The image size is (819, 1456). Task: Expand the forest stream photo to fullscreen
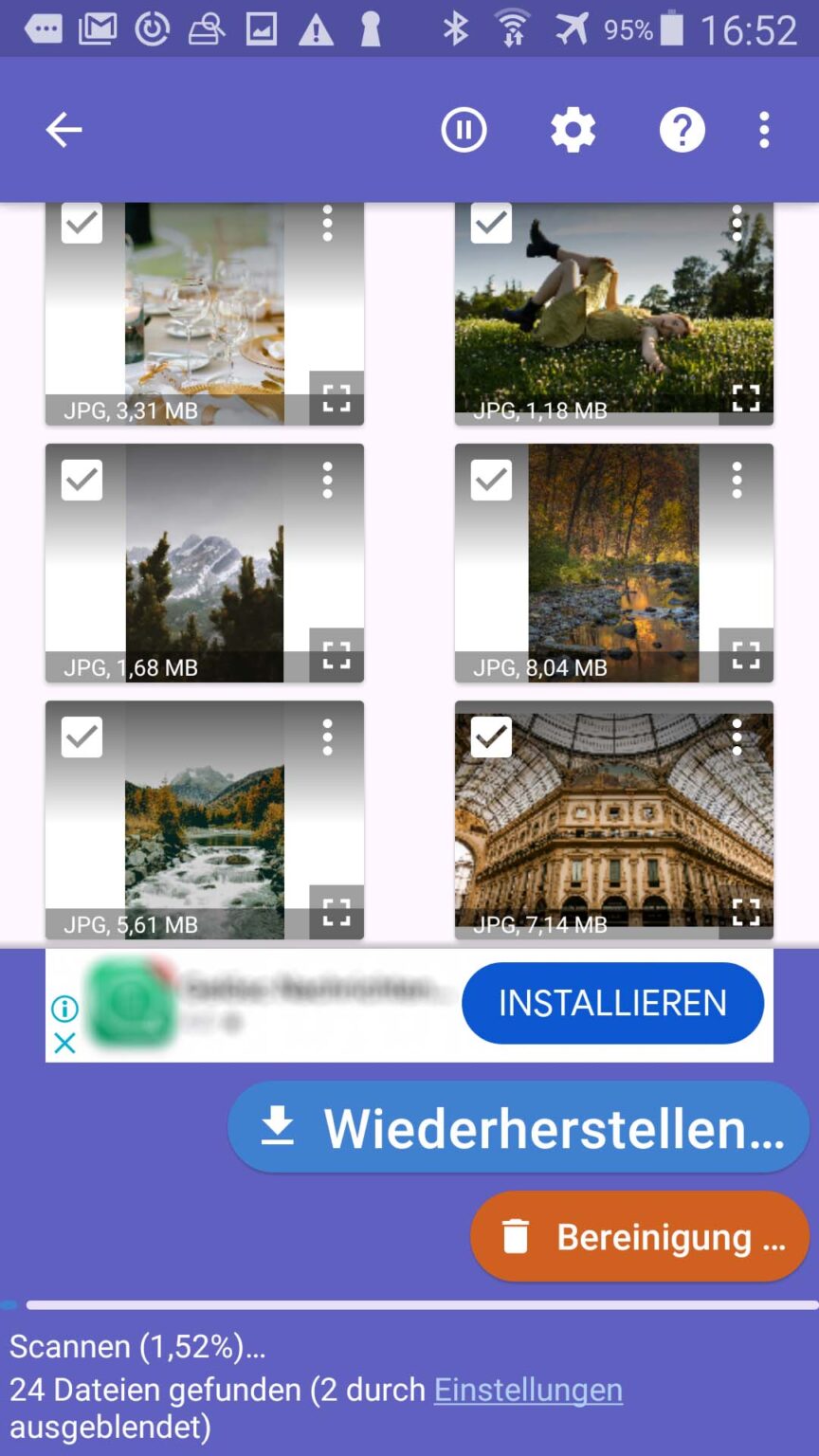746,655
